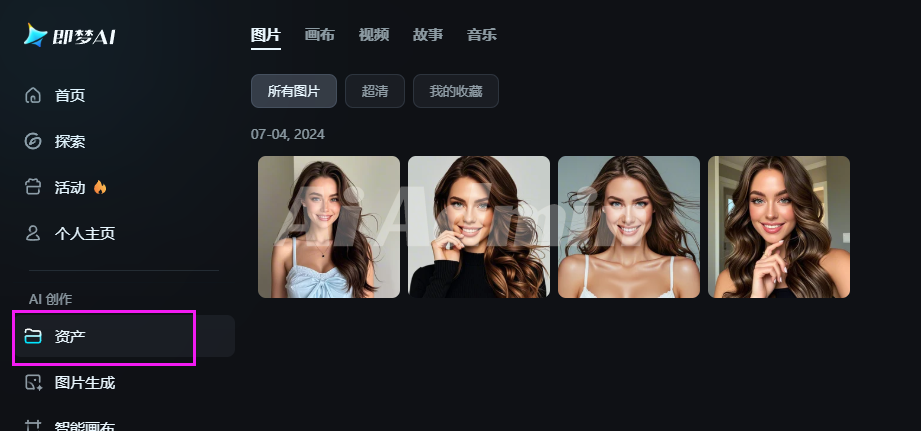Open the image of woman in blue top

pyautogui.click(x=328, y=227)
